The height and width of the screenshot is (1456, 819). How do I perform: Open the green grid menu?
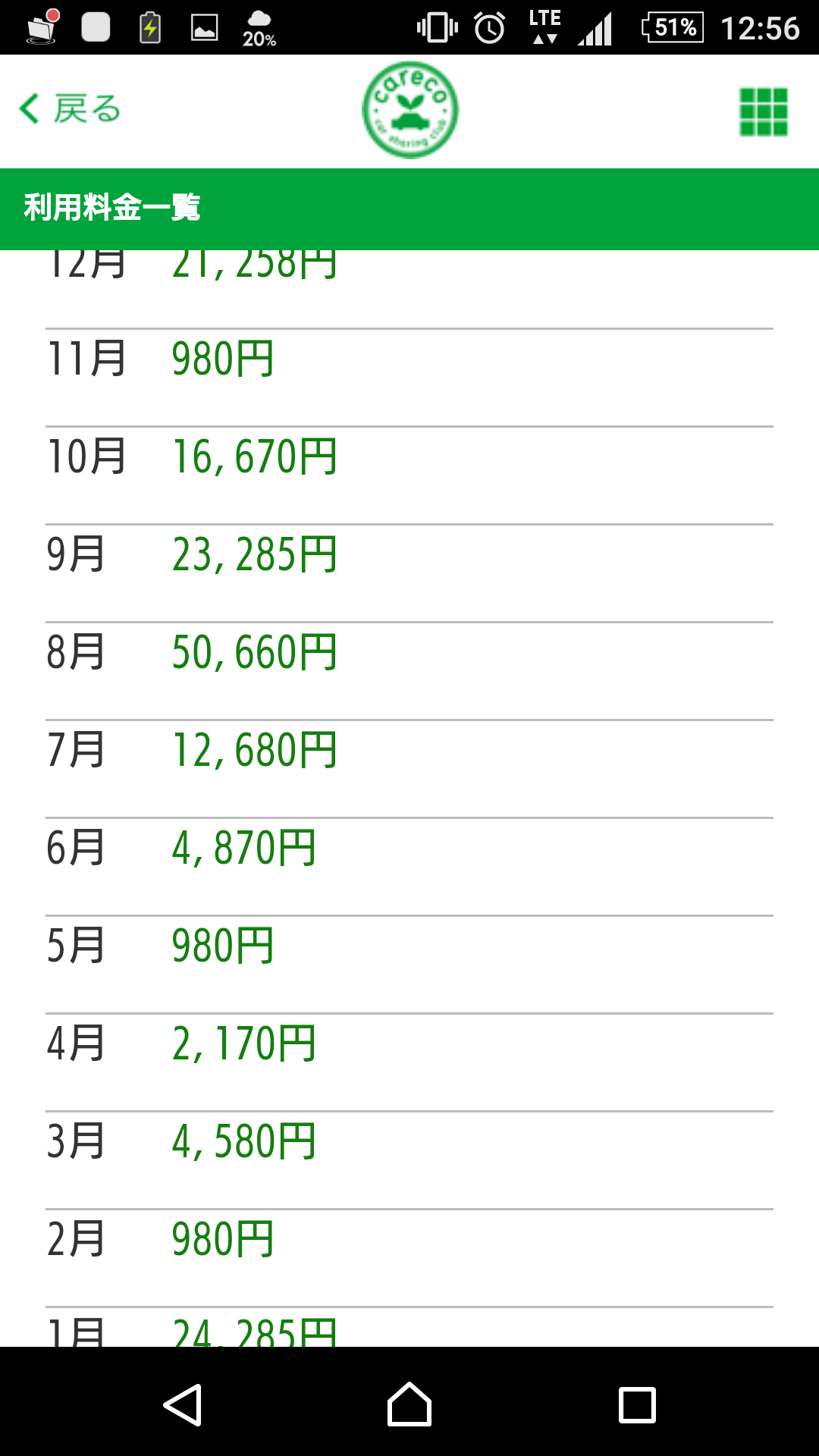click(x=763, y=112)
